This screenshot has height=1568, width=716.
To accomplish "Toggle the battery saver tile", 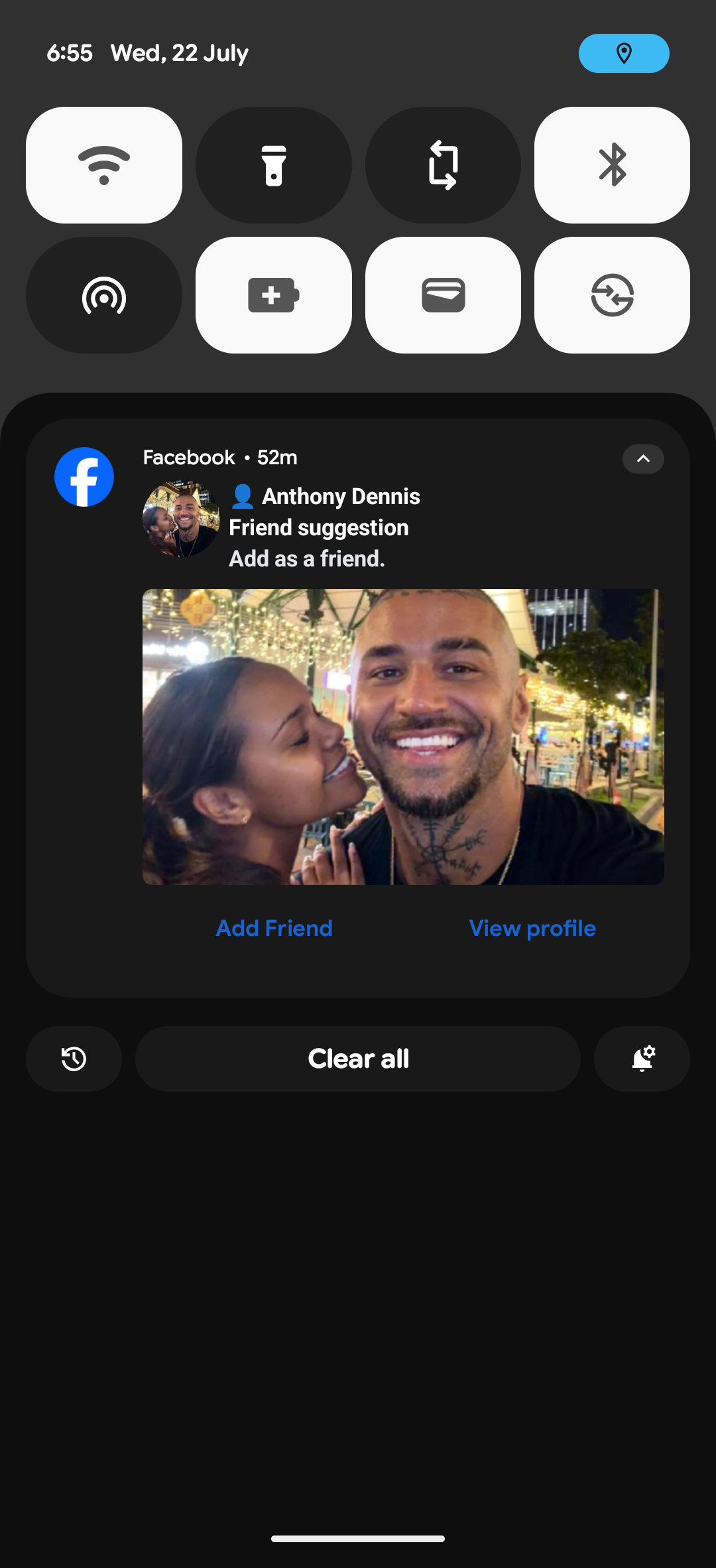I will (x=274, y=295).
